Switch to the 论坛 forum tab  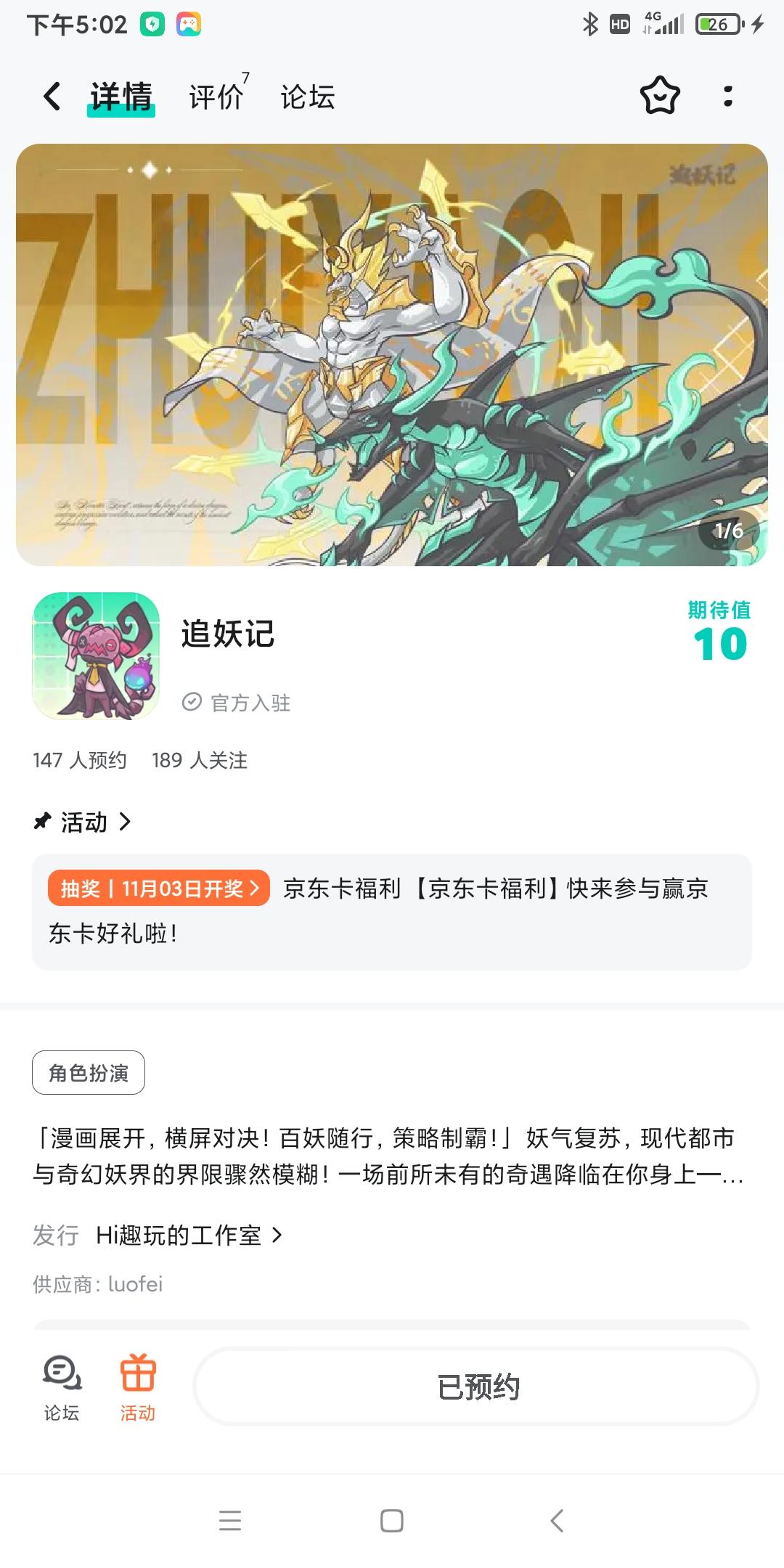(x=307, y=95)
